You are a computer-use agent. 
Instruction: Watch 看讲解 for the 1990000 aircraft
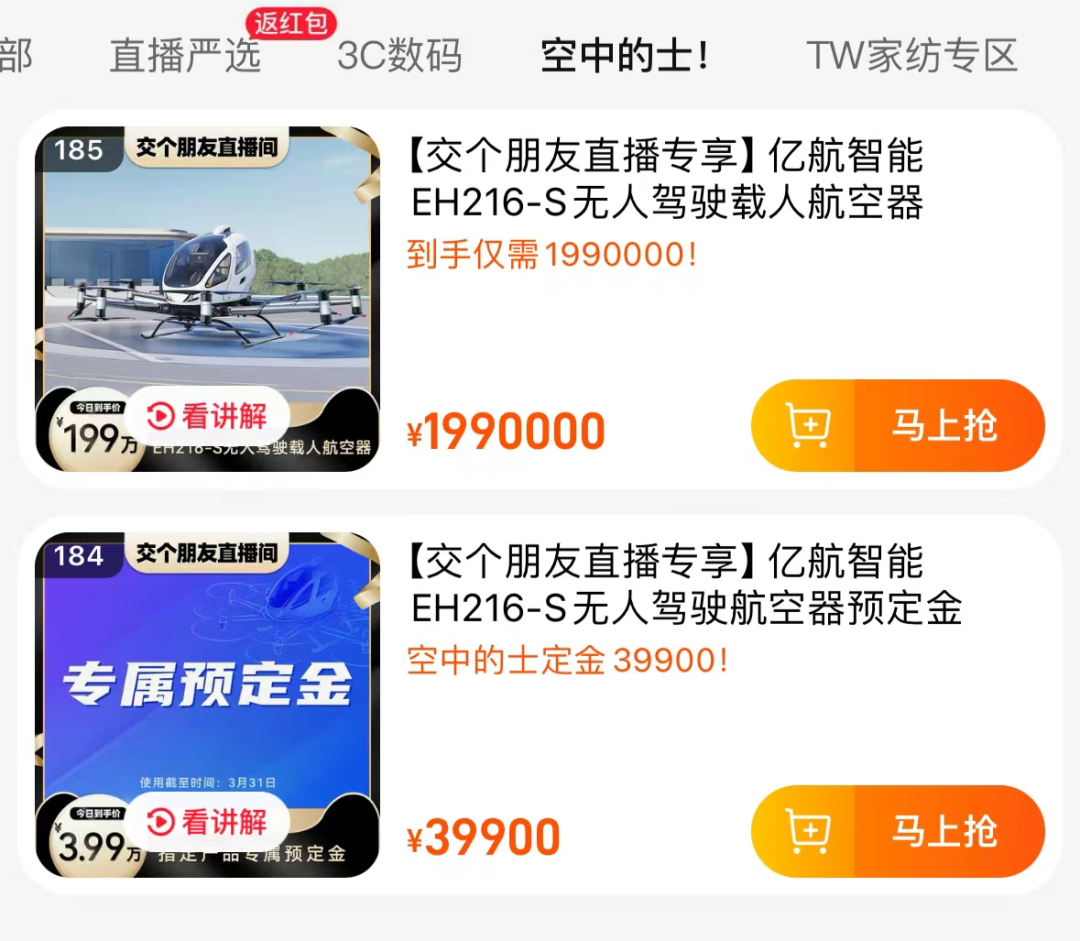coord(208,416)
